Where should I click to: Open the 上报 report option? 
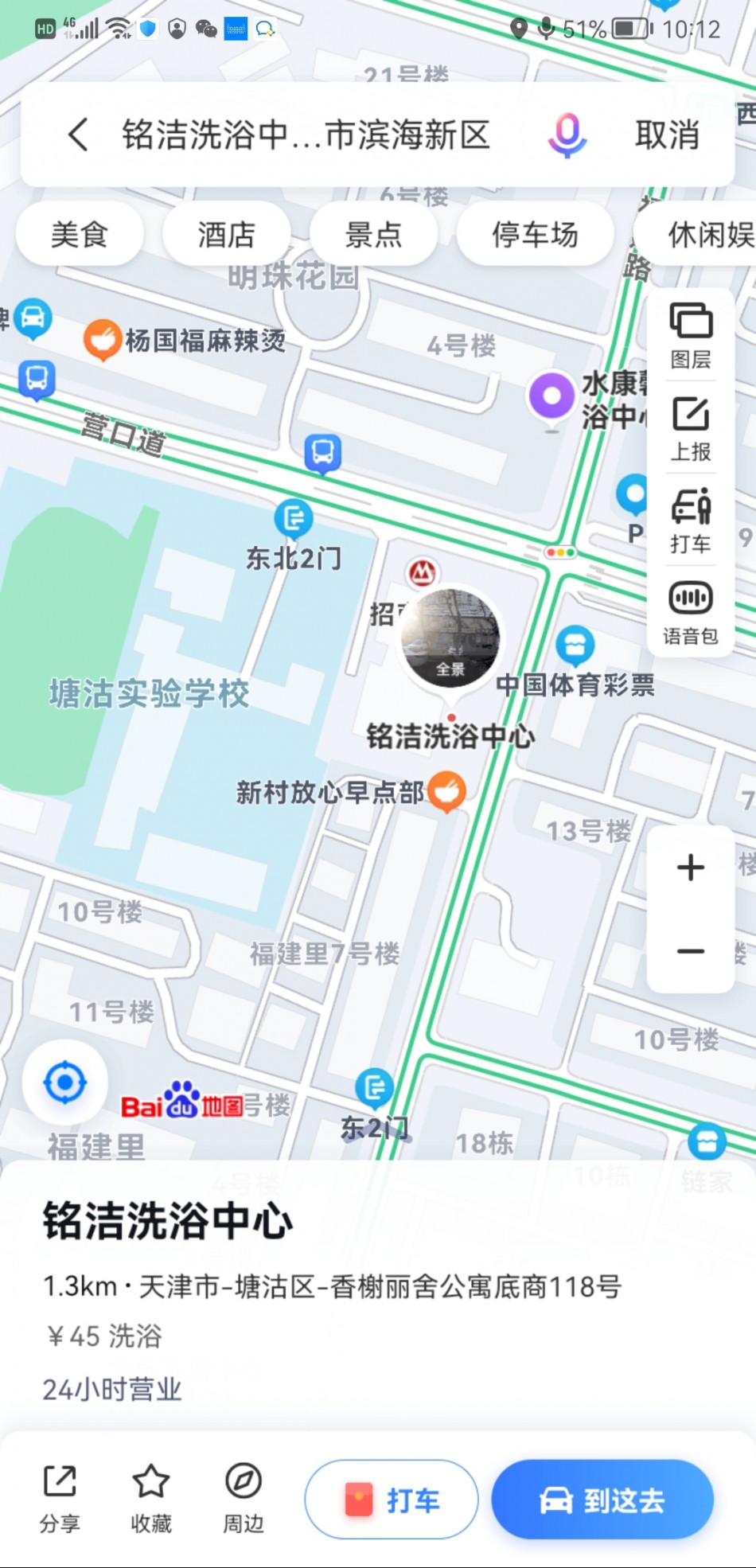coord(691,428)
